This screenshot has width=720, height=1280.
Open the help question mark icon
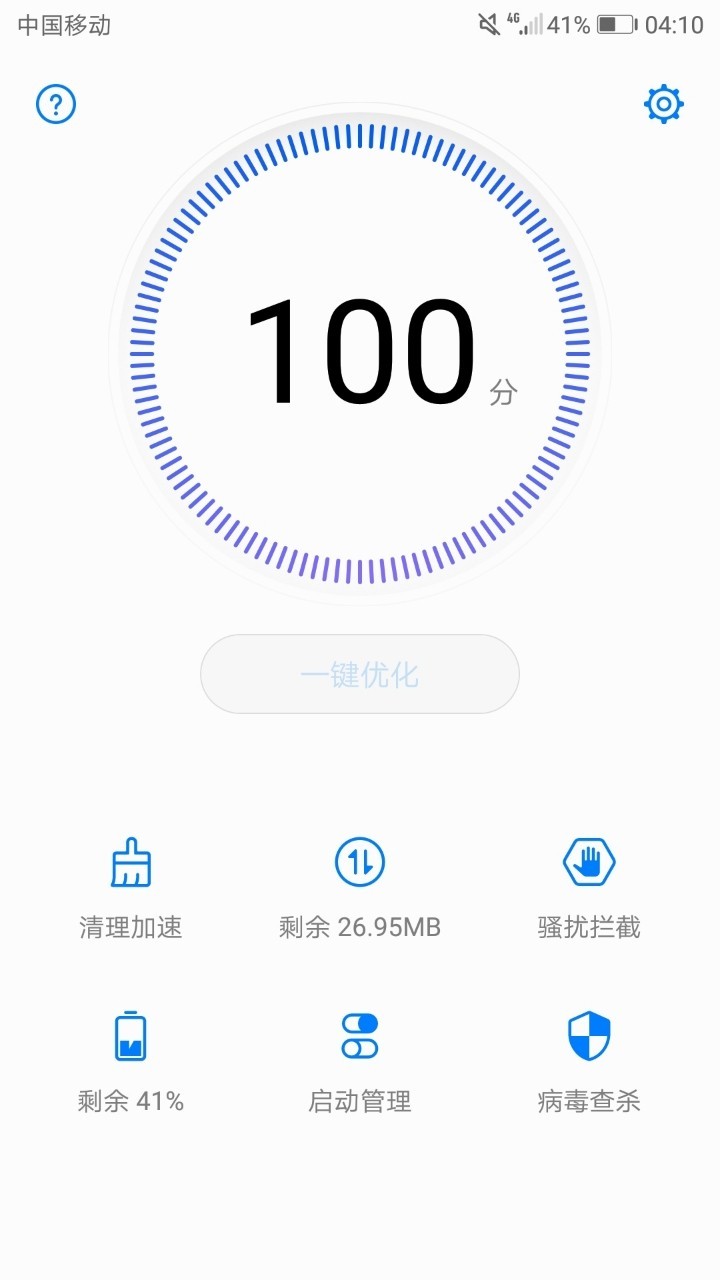(x=55, y=104)
